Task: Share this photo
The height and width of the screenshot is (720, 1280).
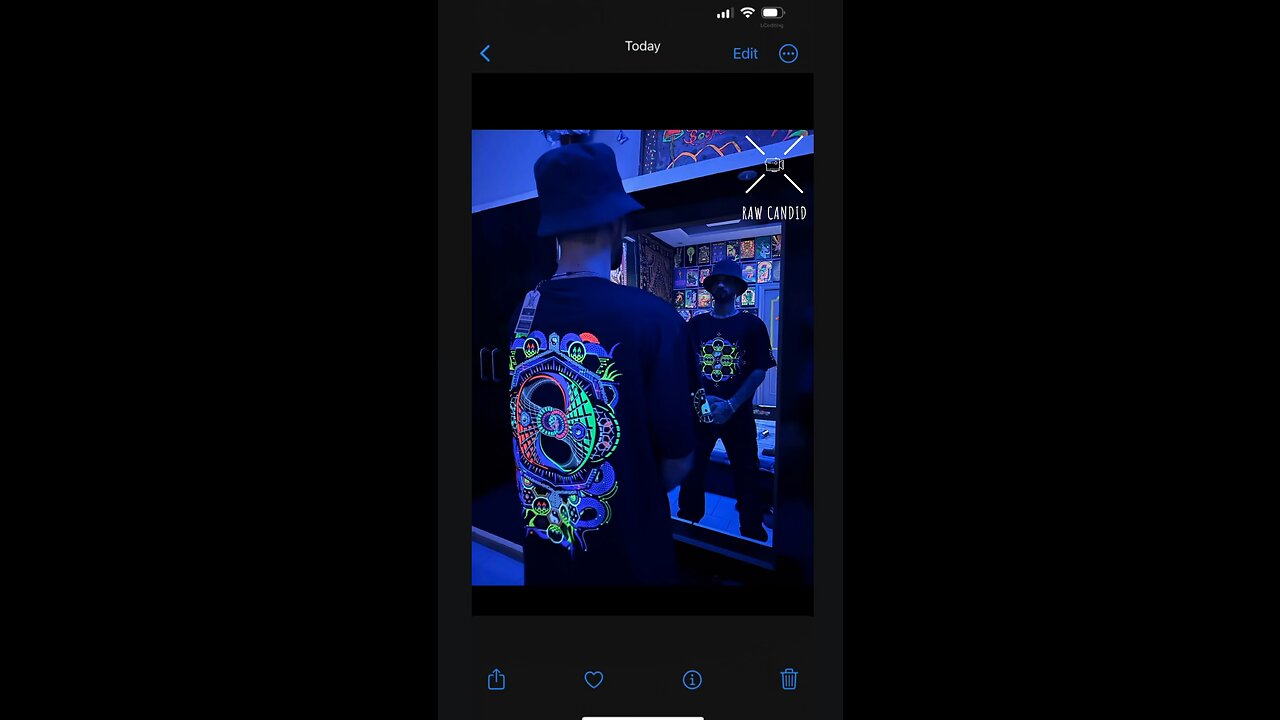Action: click(x=496, y=680)
